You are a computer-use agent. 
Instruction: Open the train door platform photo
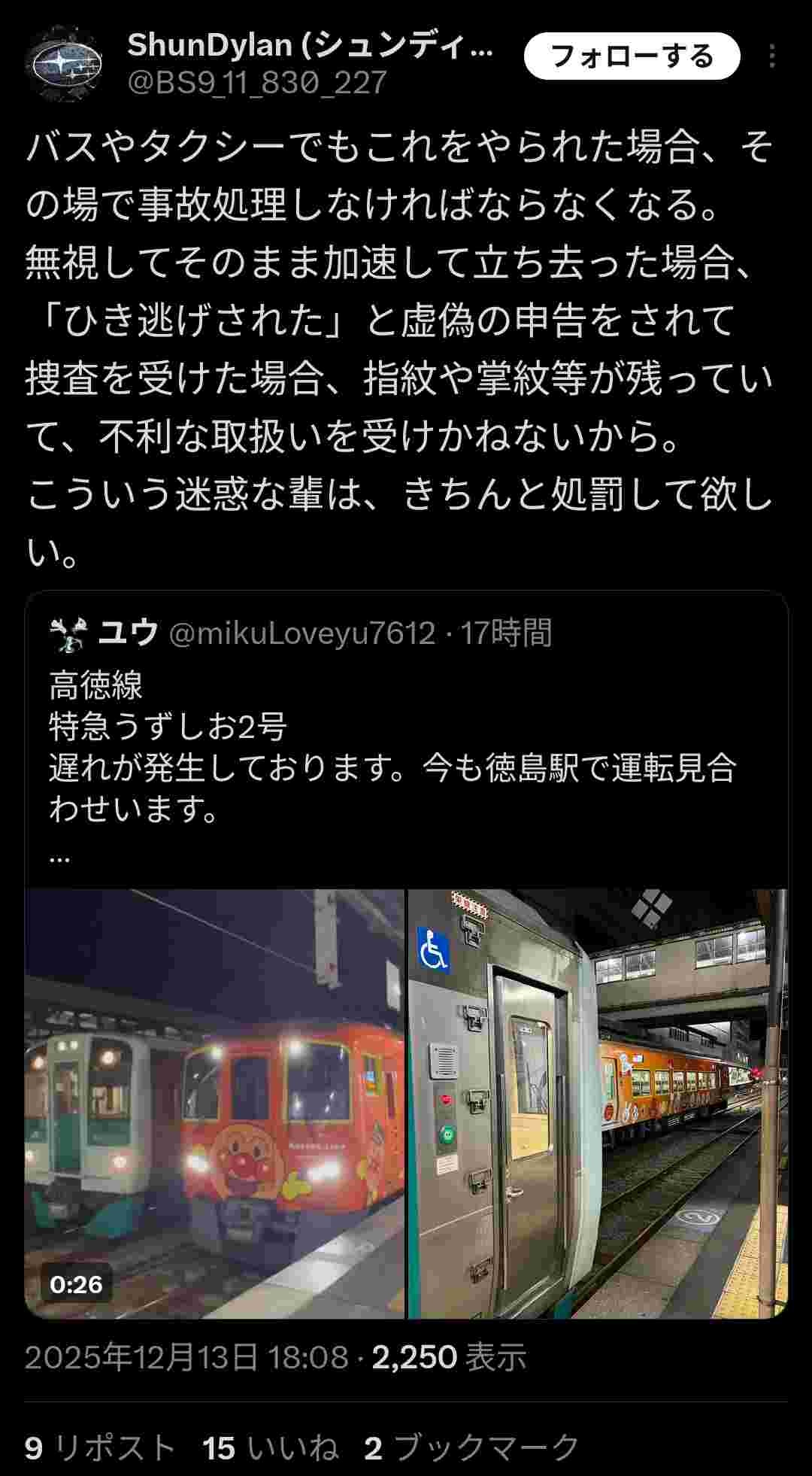click(598, 1104)
